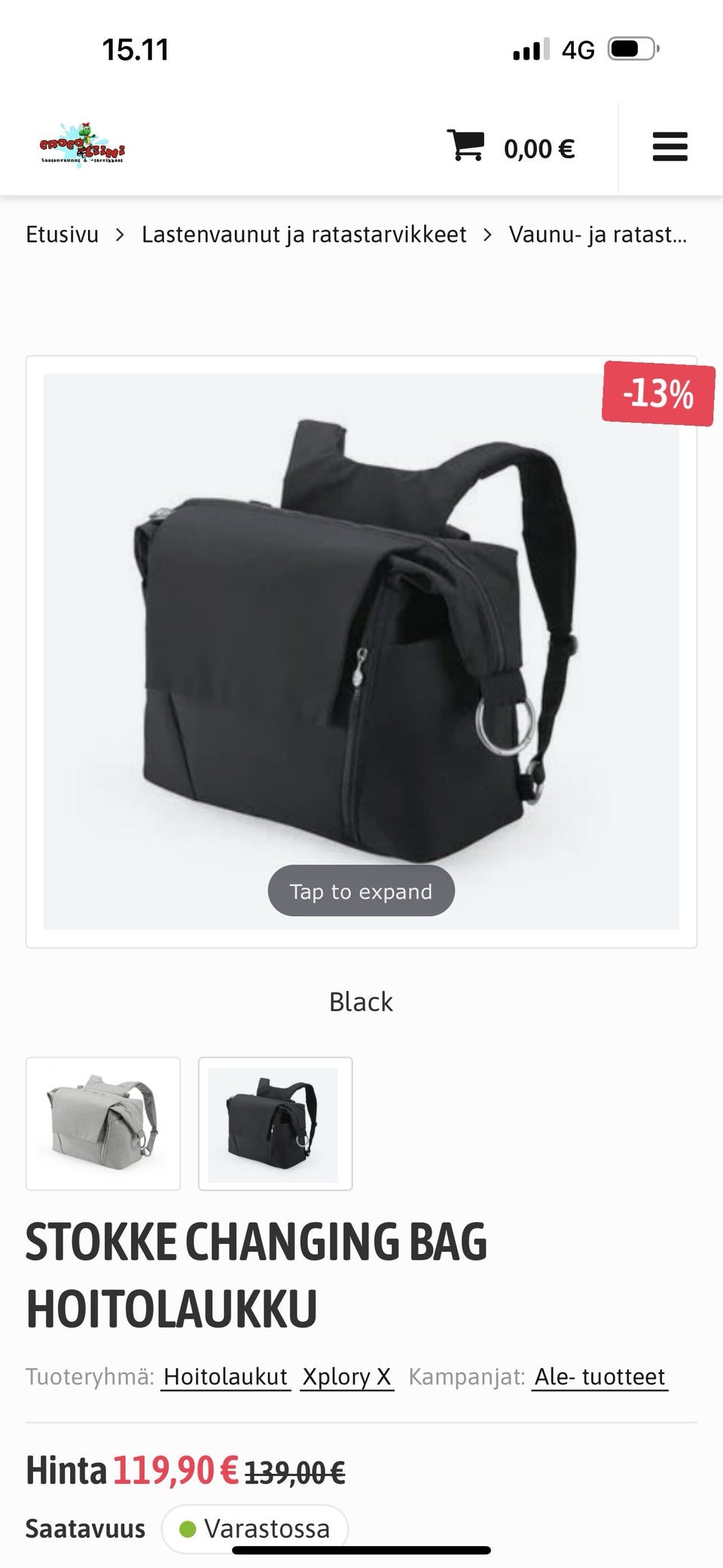Open the Ale- tuotteet campaign link

(599, 1377)
